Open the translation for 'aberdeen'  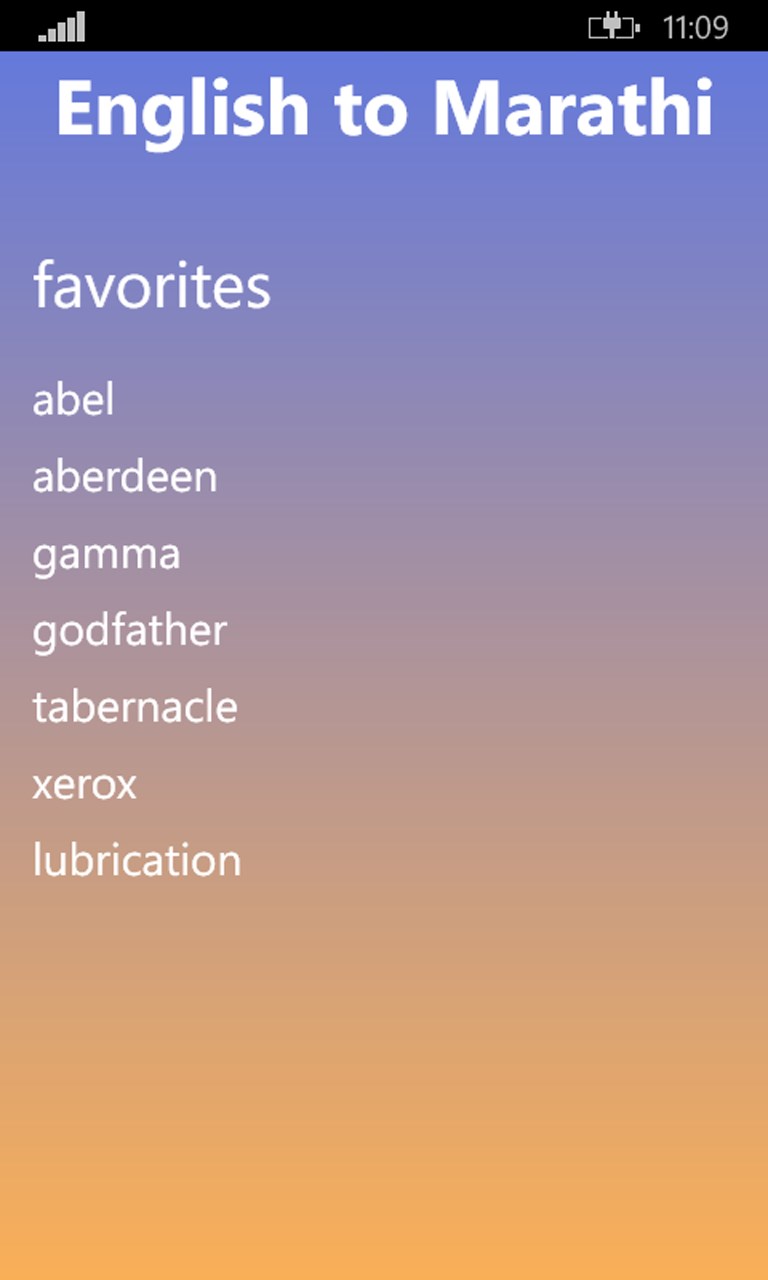click(x=125, y=476)
